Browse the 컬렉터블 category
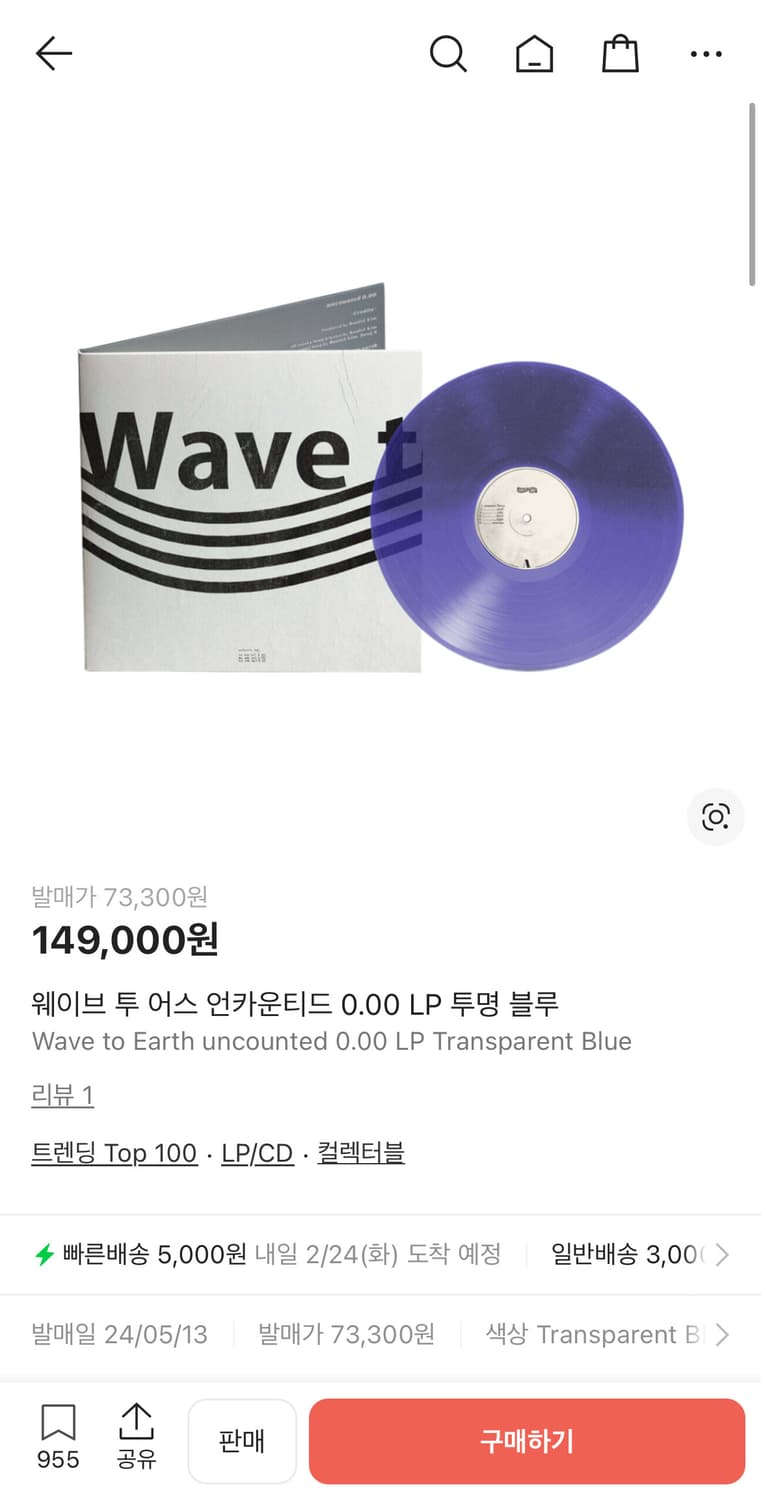This screenshot has height=1500, width=761. [360, 1153]
